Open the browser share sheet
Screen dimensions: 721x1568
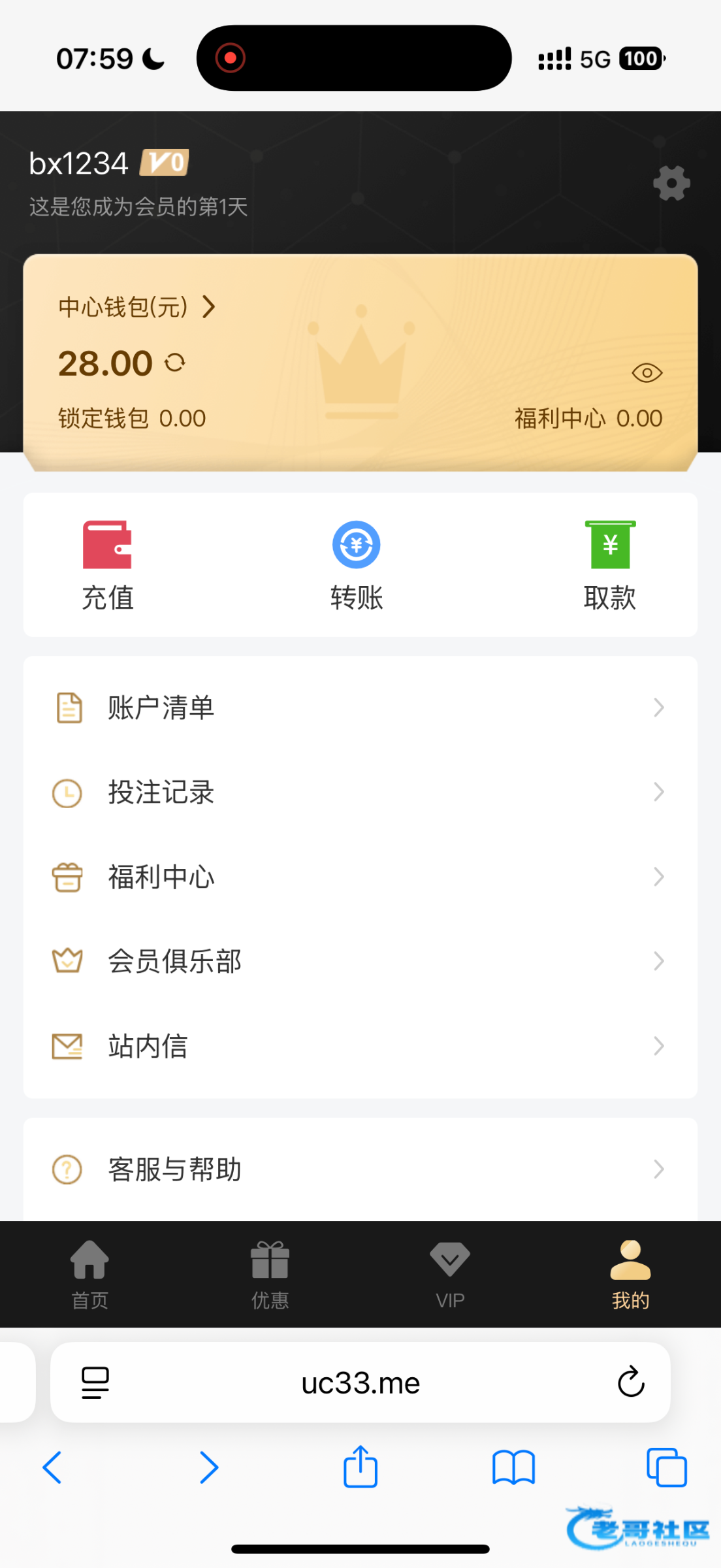tap(360, 1467)
